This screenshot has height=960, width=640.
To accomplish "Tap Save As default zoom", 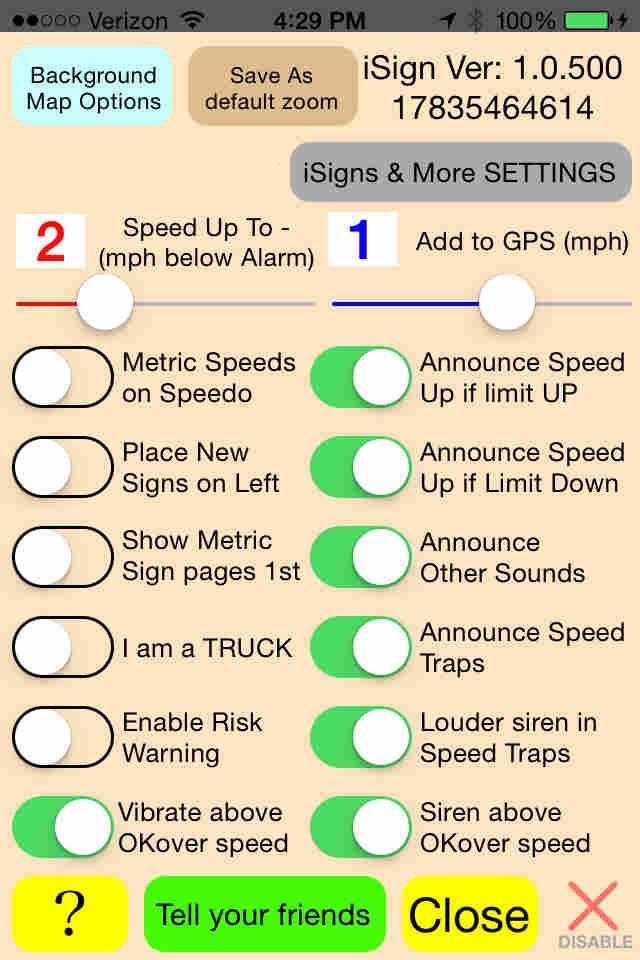I will (x=272, y=88).
